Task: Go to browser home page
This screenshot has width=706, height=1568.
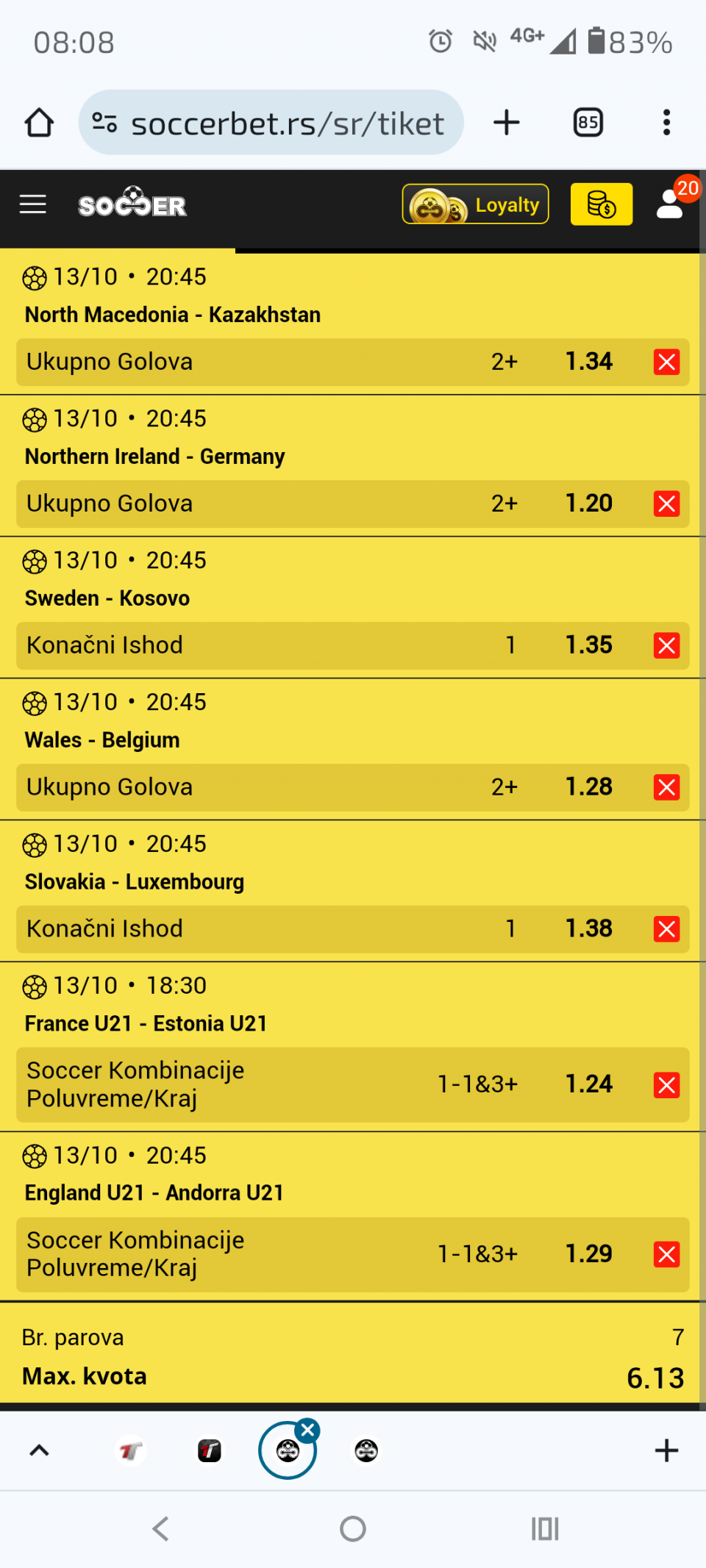Action: [x=39, y=123]
